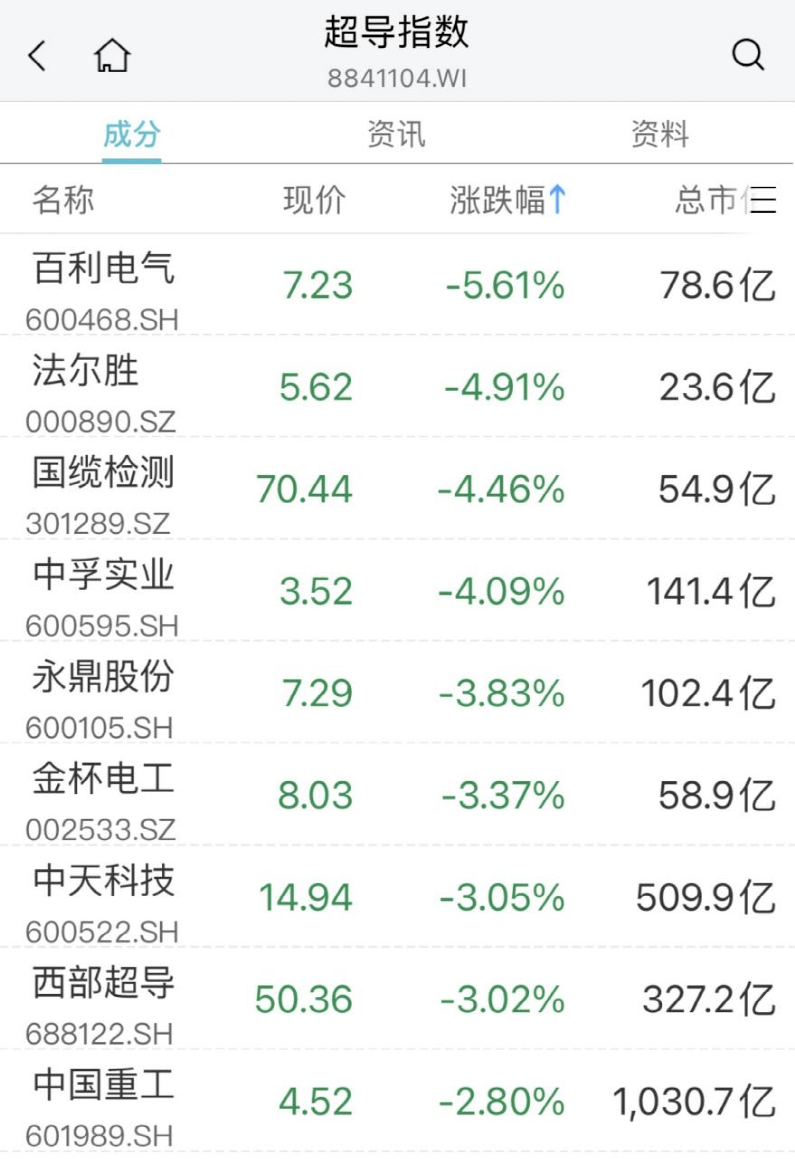Select the 成分 tab
This screenshot has width=795, height=1159.
click(x=131, y=134)
